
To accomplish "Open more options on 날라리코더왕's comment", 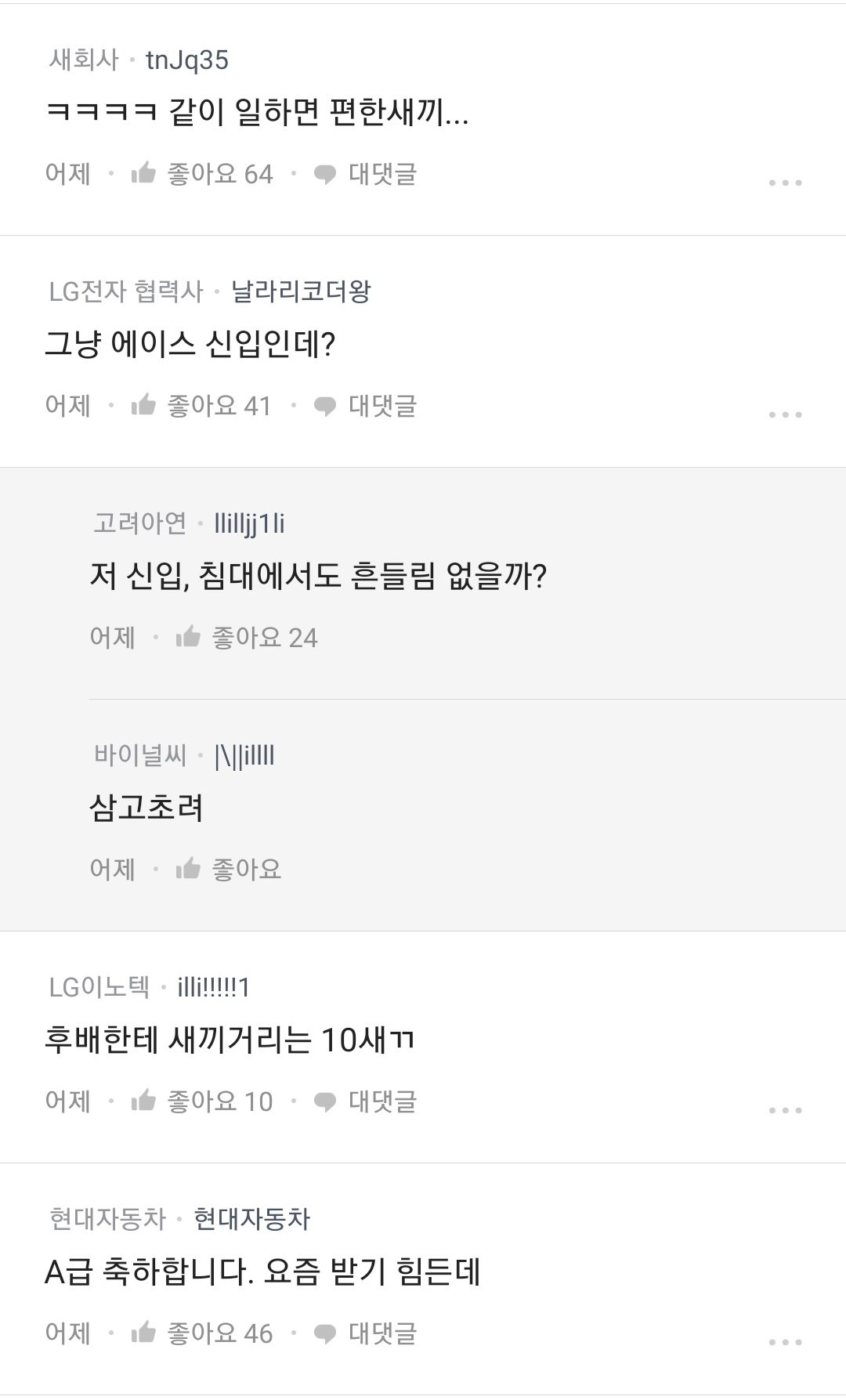I will coord(785,414).
